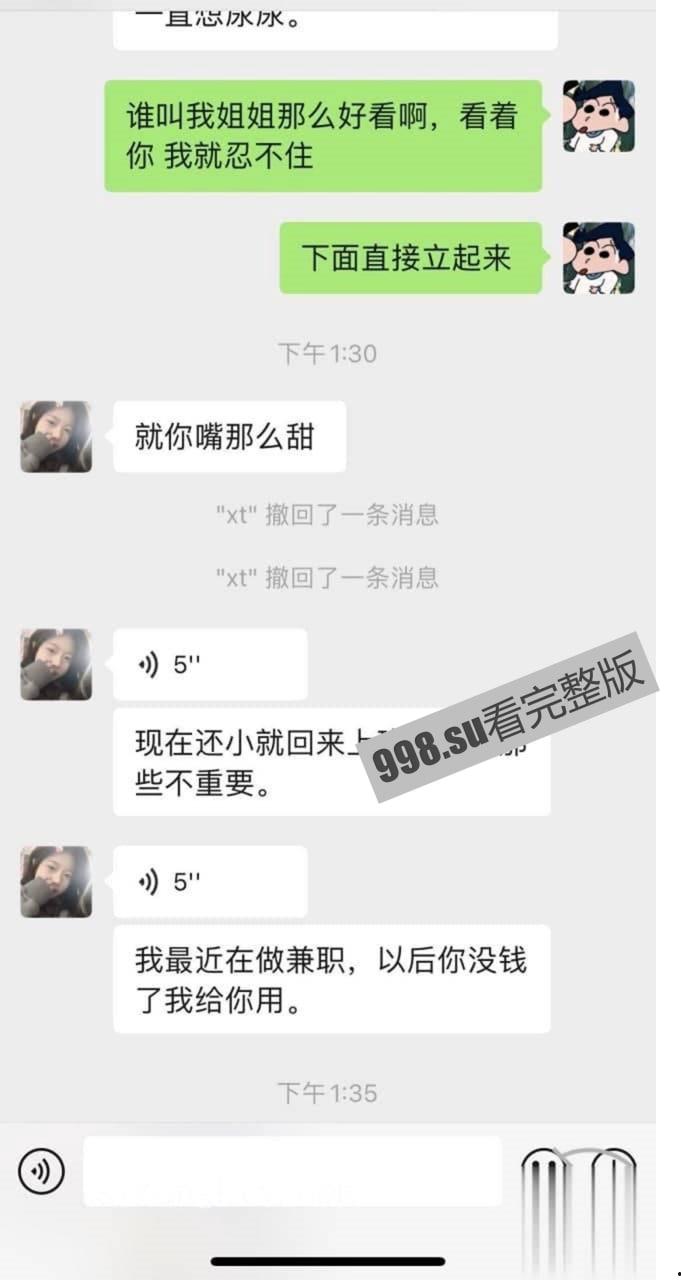This screenshot has width=681, height=1280.
Task: Switch to voice input with the microphone icon
Action: [41, 1171]
